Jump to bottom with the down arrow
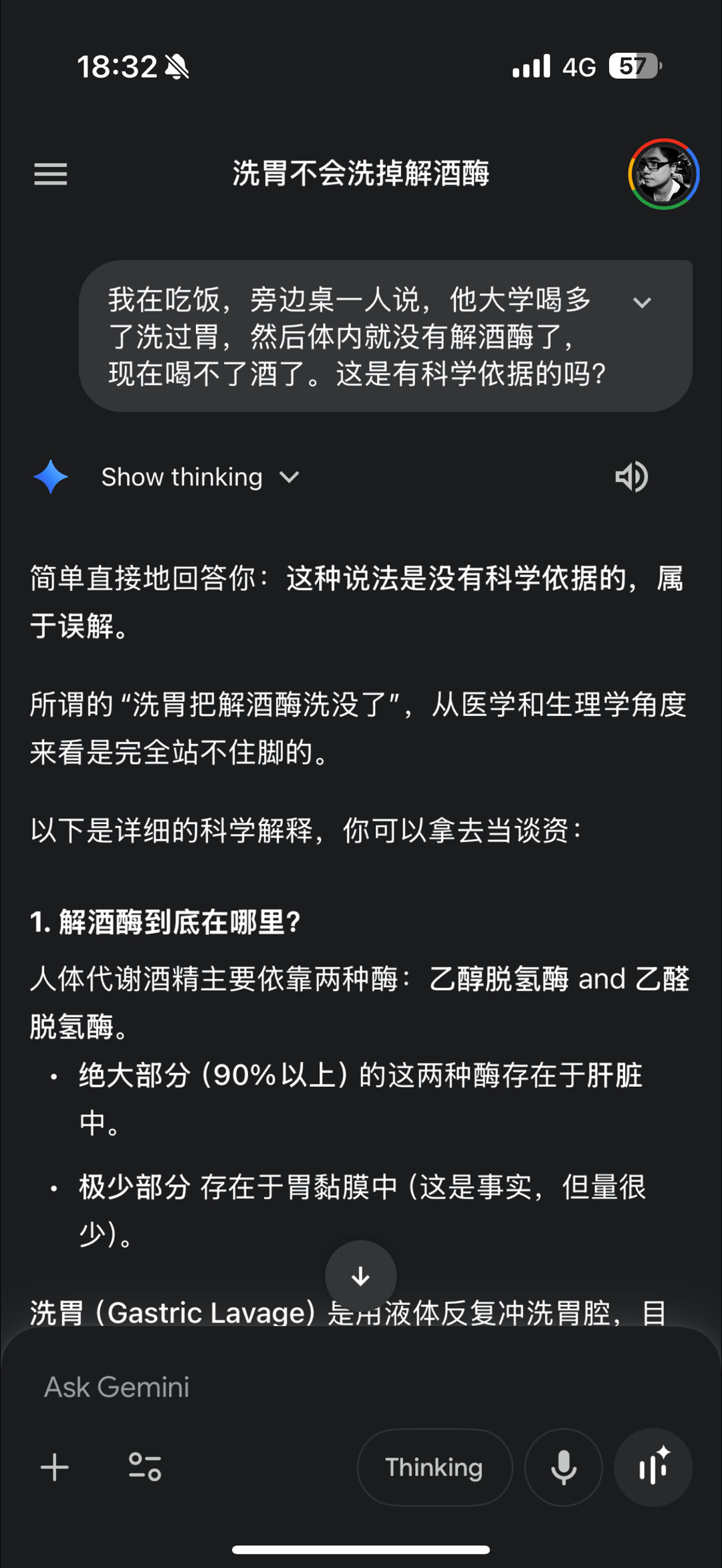The image size is (722, 1568). pyautogui.click(x=361, y=1275)
